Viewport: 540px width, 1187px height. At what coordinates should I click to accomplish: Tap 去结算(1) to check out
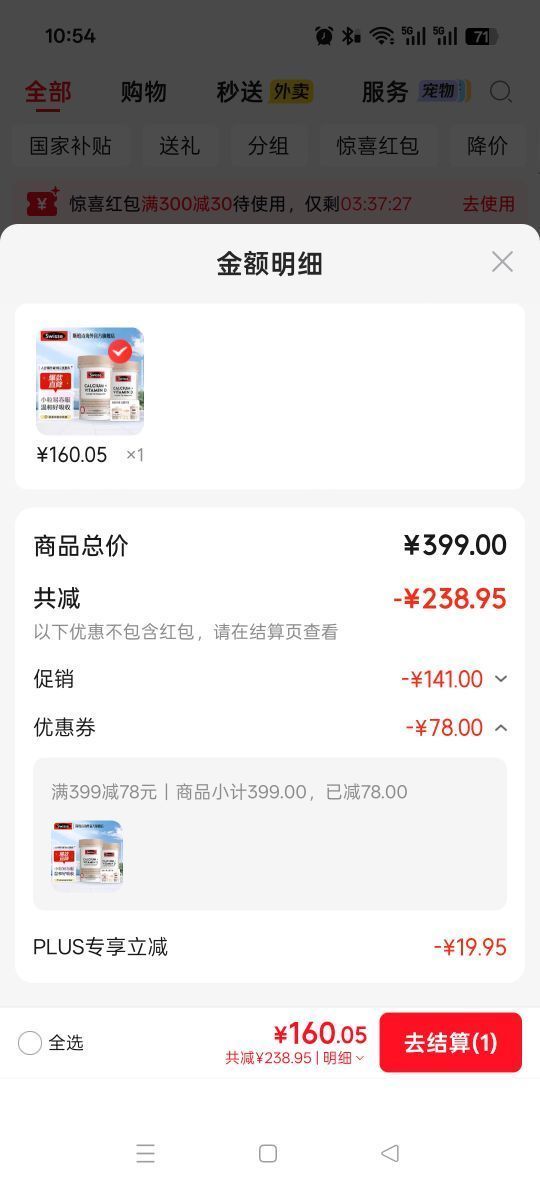(x=451, y=1042)
